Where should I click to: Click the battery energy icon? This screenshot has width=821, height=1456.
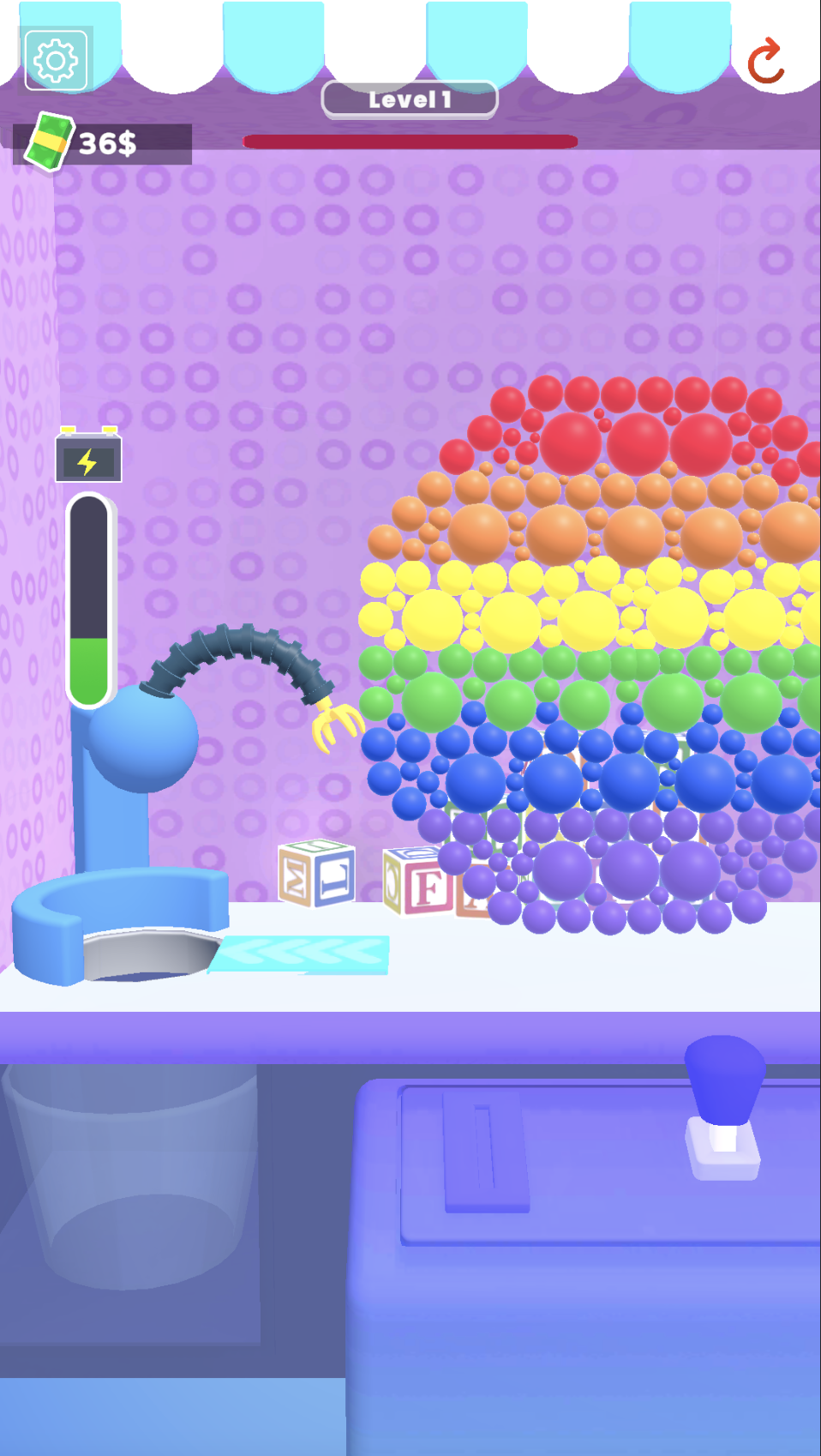pyautogui.click(x=87, y=459)
